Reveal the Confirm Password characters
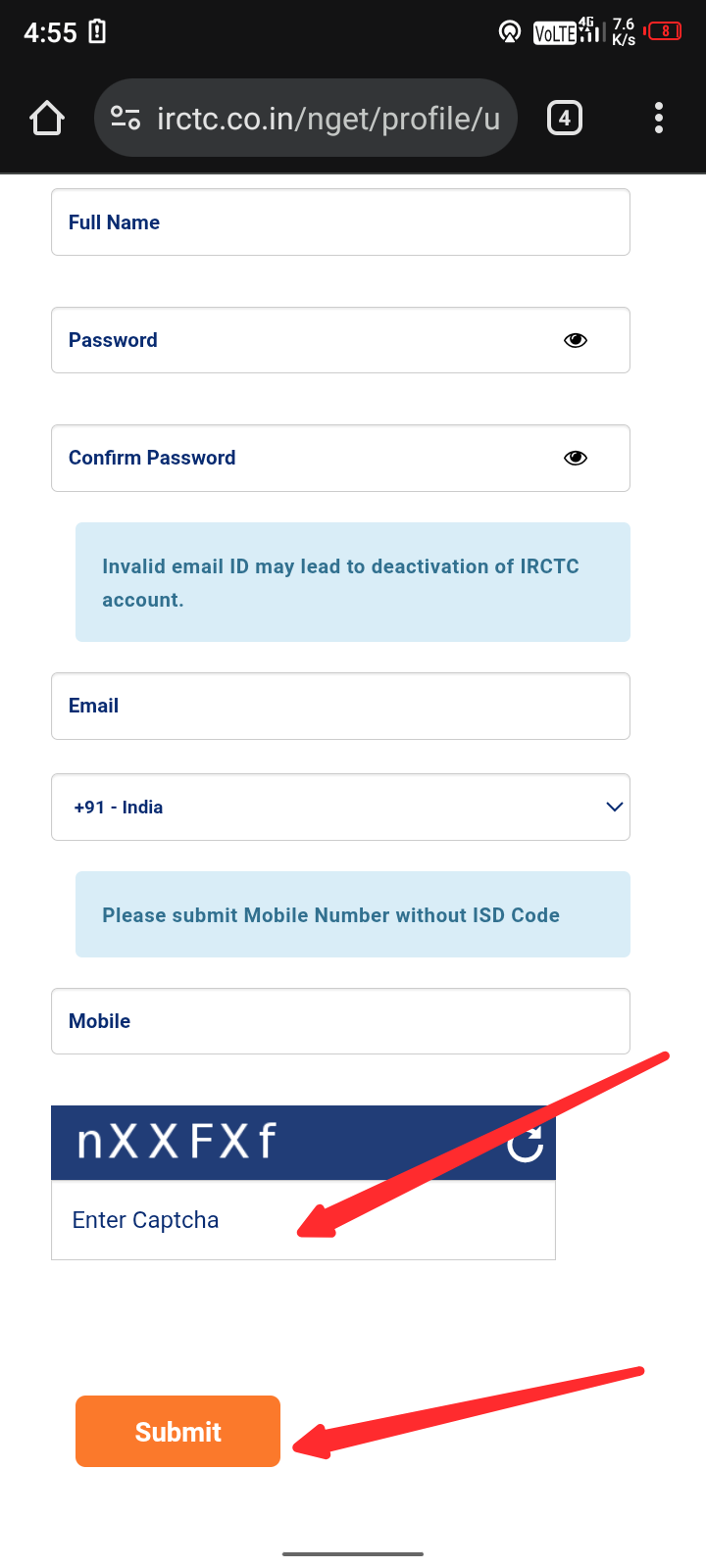 (576, 458)
